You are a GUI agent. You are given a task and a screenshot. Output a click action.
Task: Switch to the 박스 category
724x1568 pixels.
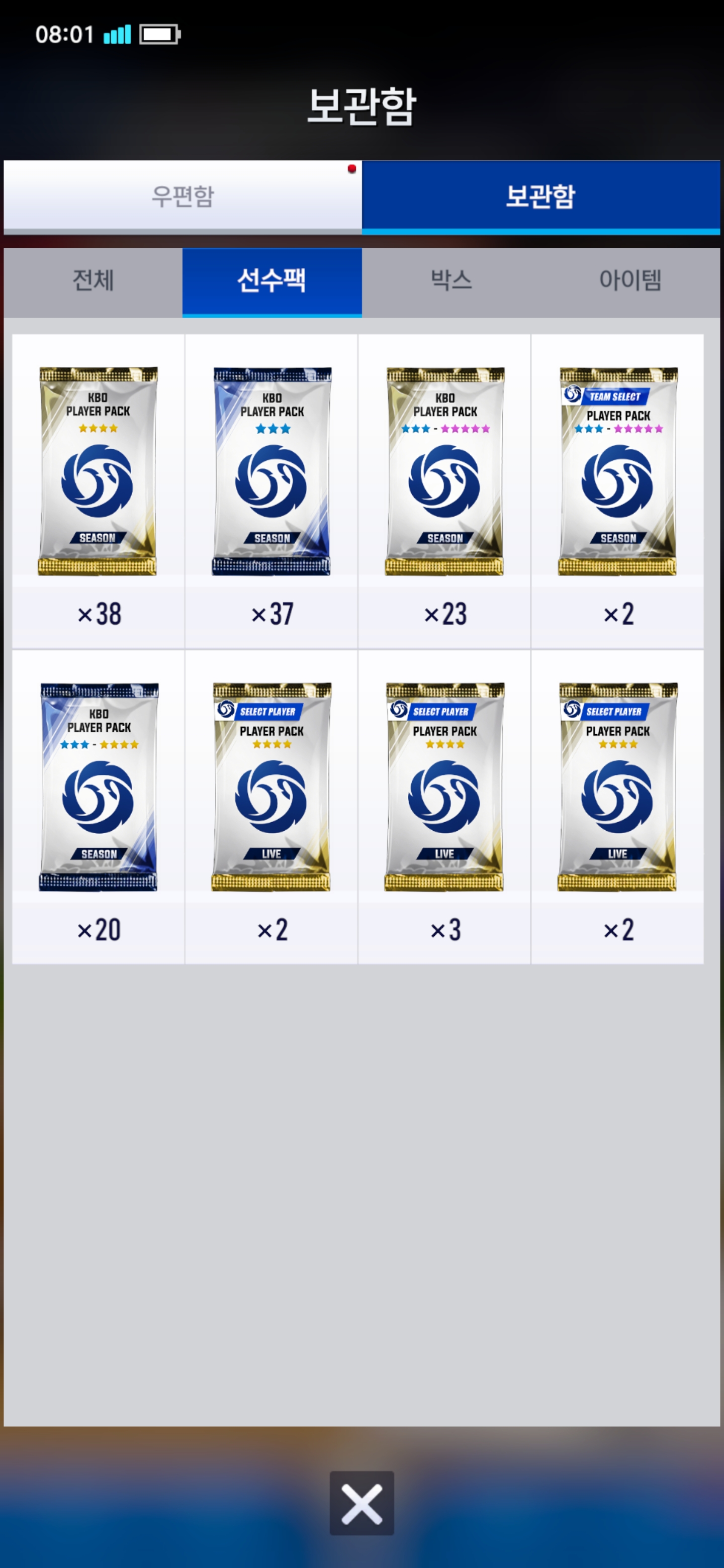coord(450,280)
